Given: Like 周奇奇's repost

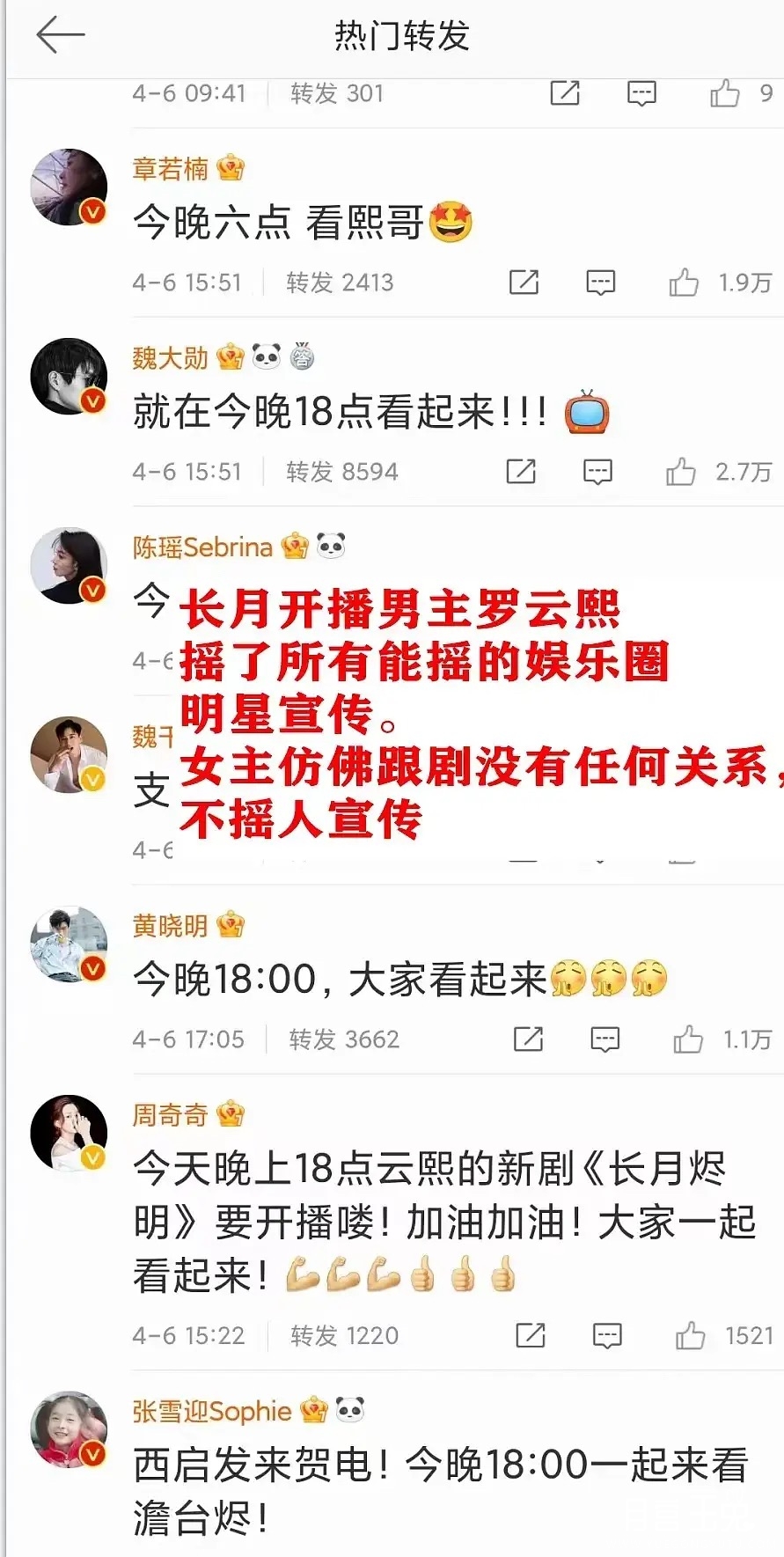Looking at the screenshot, I should coord(691,1336).
